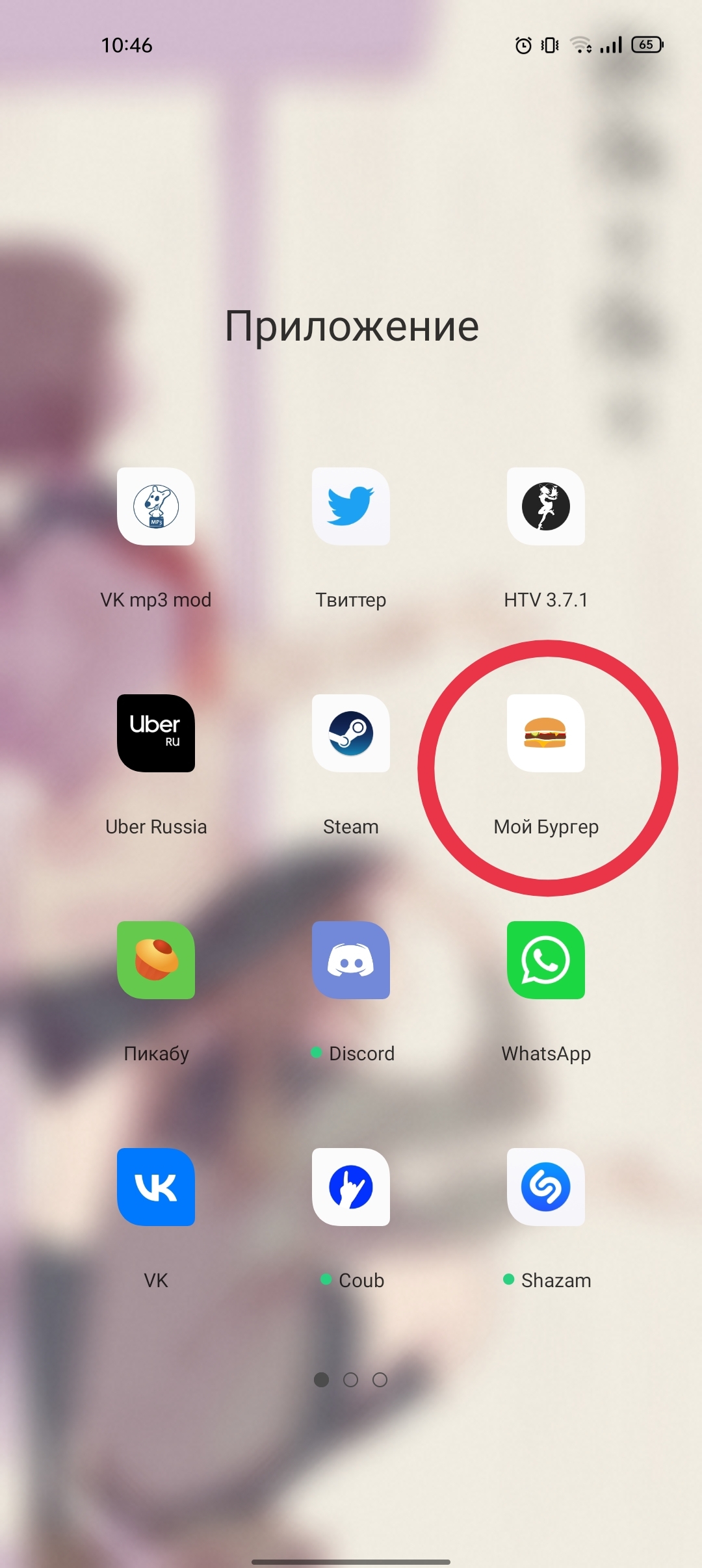This screenshot has height=1568, width=702.
Task: Go to the second folder page dot
Action: 350,1379
